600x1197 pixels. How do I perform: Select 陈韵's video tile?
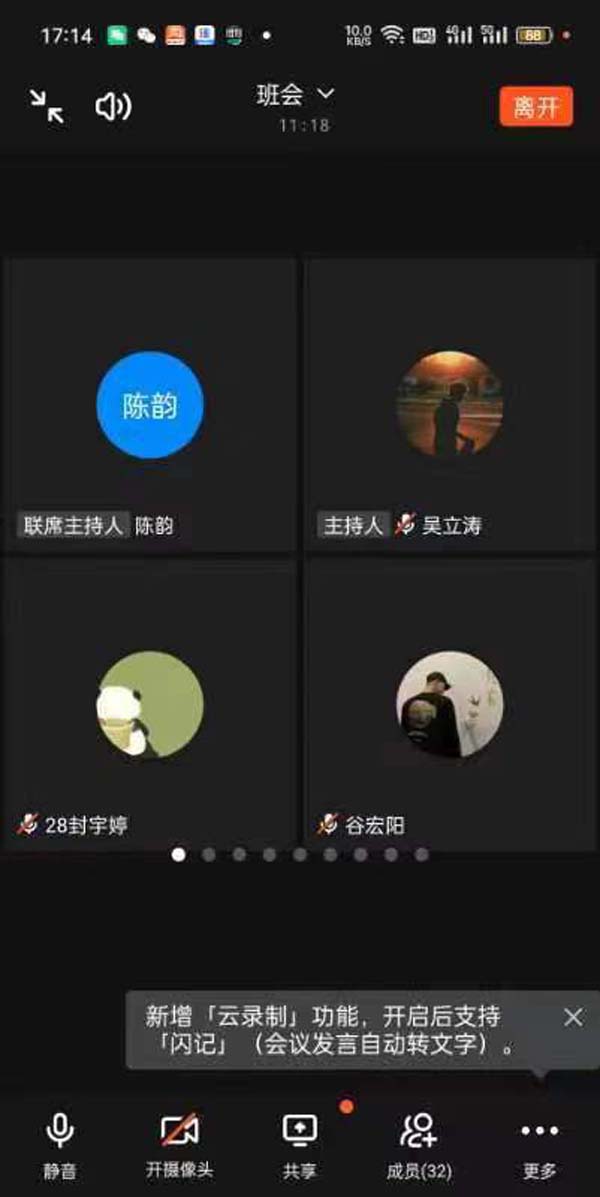(150, 405)
